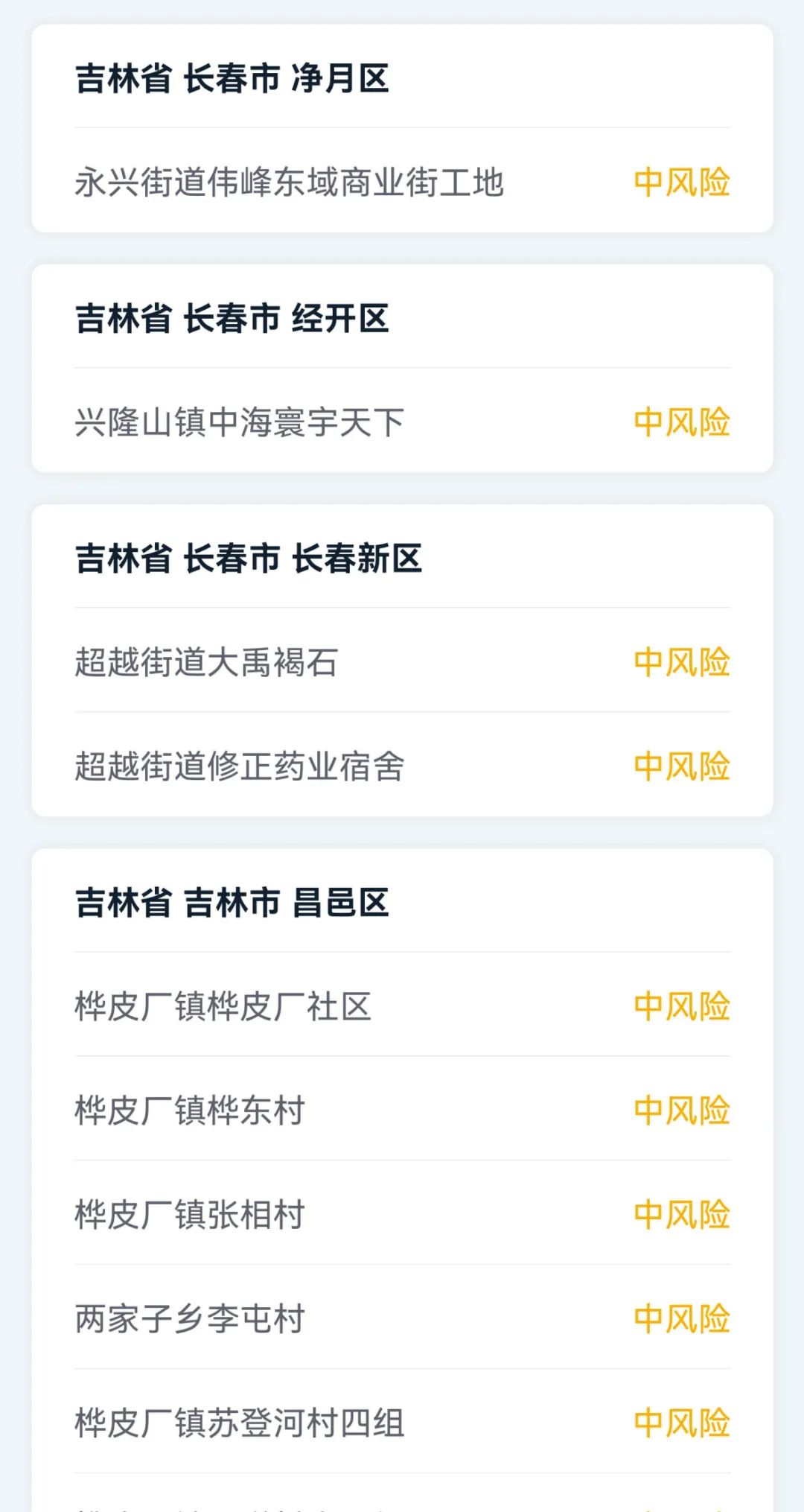Click the 中风险 label beside 兴隆山镇中海寰宇天下
The image size is (804, 1512).
[681, 422]
